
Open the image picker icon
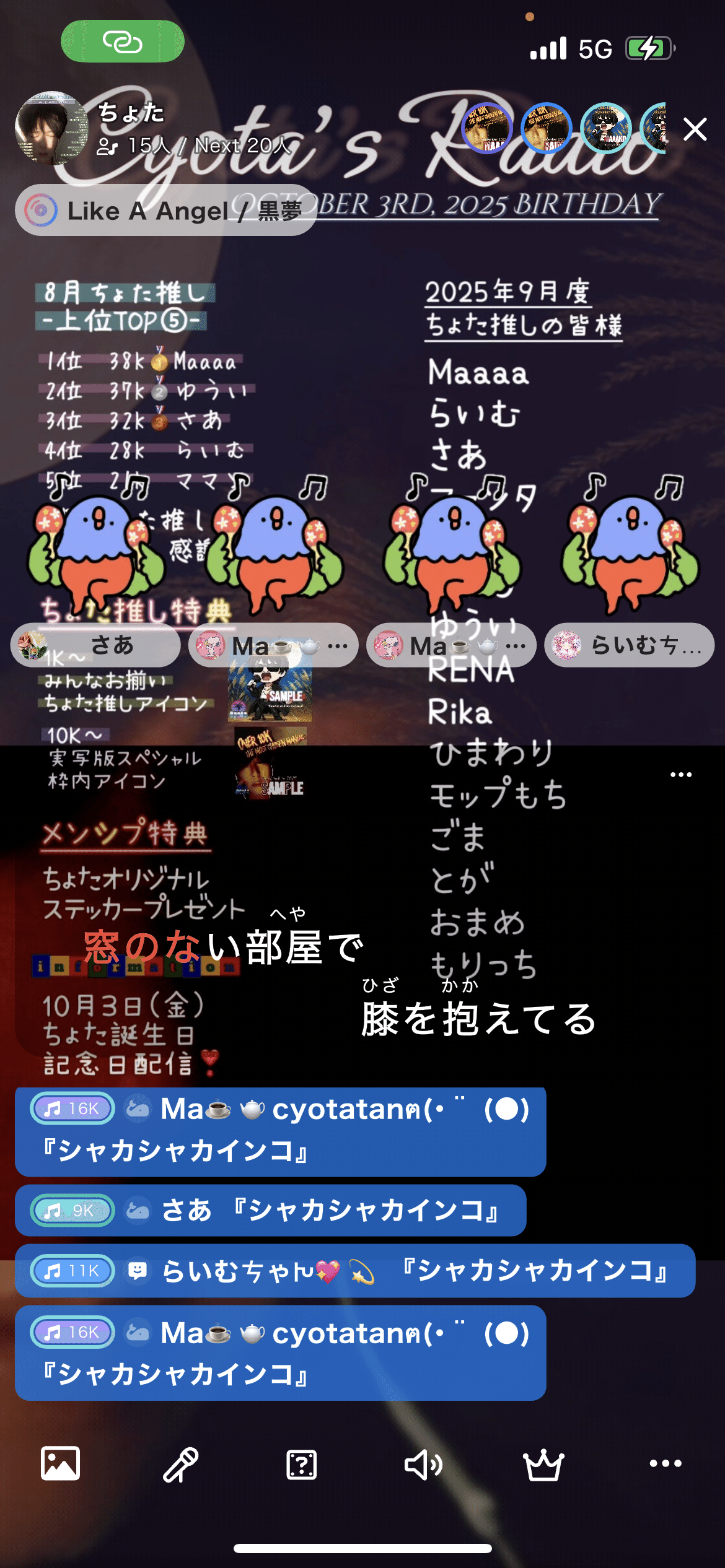click(60, 1464)
